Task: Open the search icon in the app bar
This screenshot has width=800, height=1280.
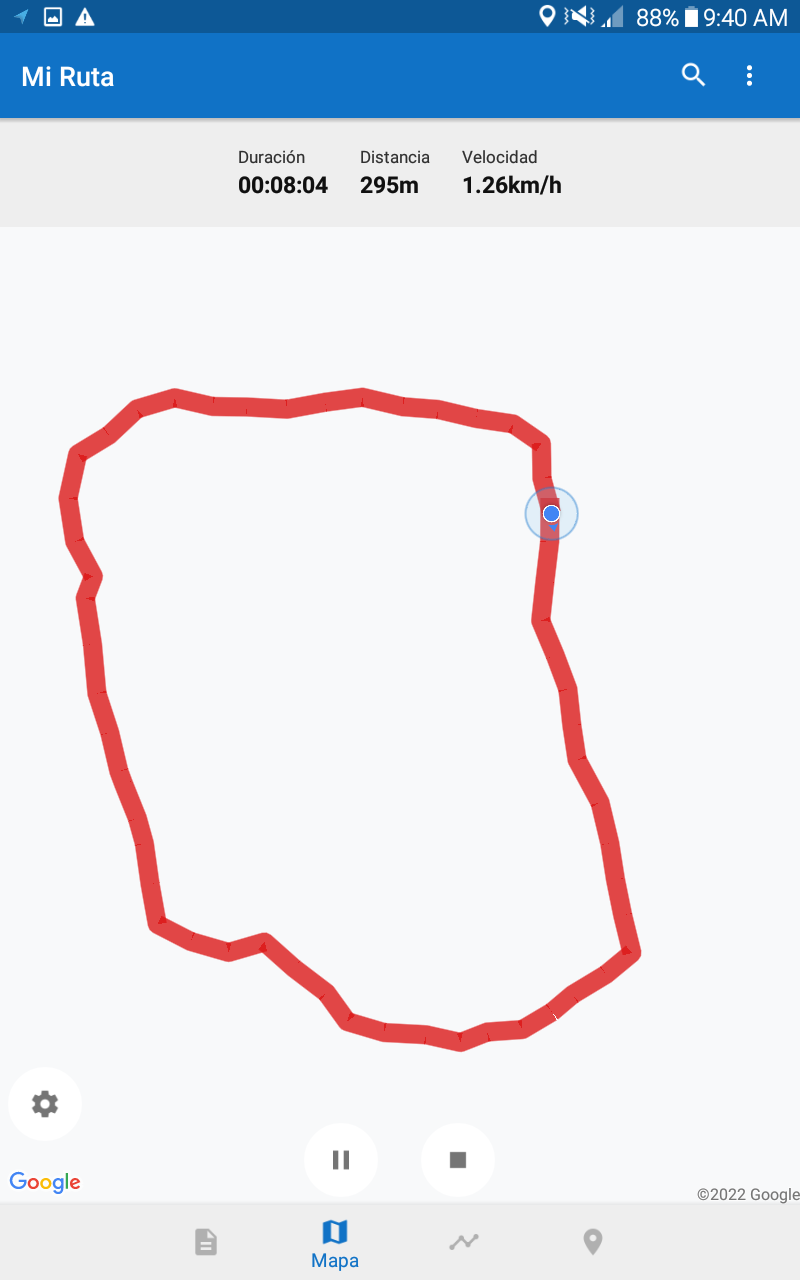Action: 693,75
